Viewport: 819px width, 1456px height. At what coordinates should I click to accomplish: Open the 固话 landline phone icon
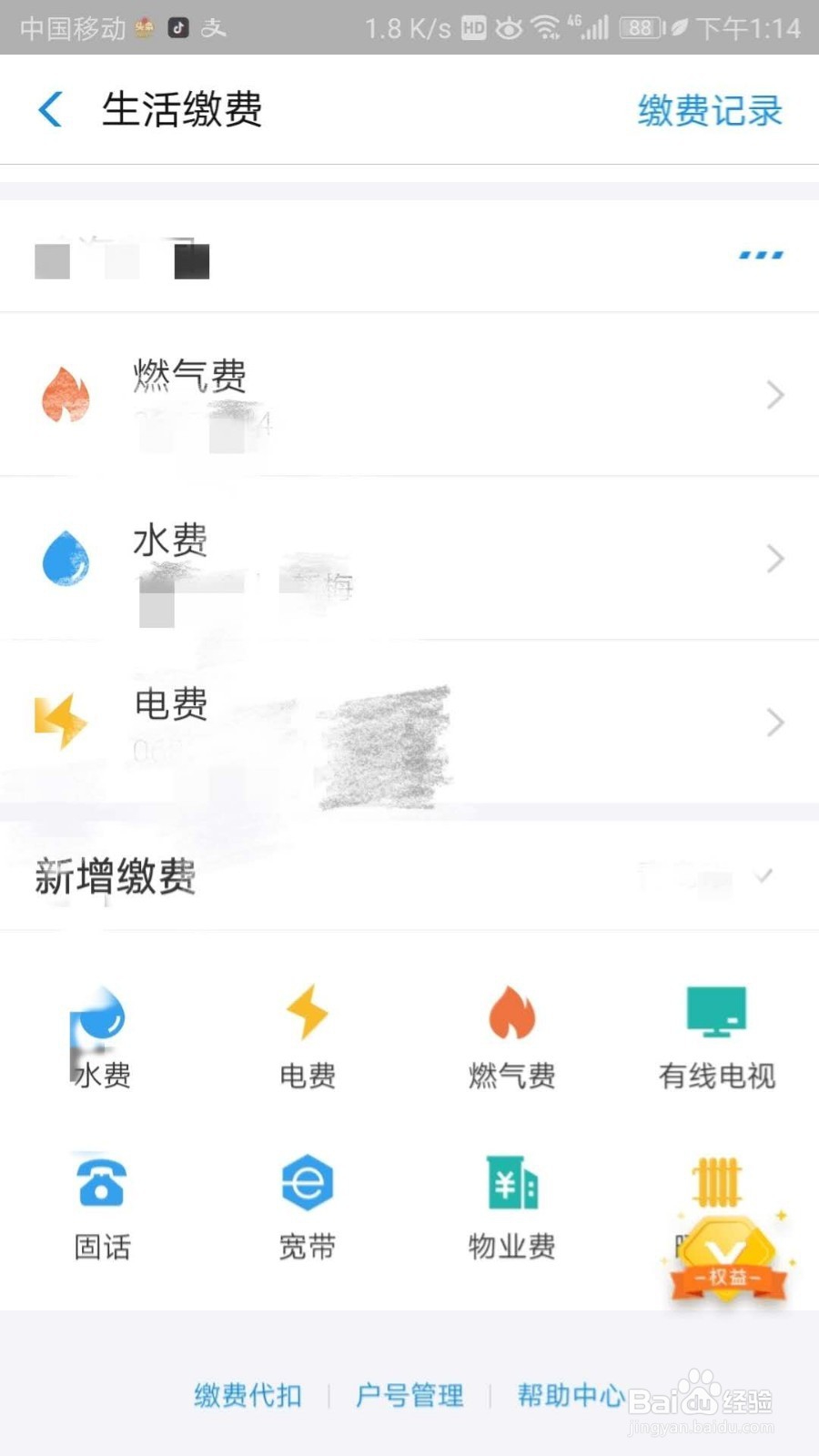(100, 1183)
